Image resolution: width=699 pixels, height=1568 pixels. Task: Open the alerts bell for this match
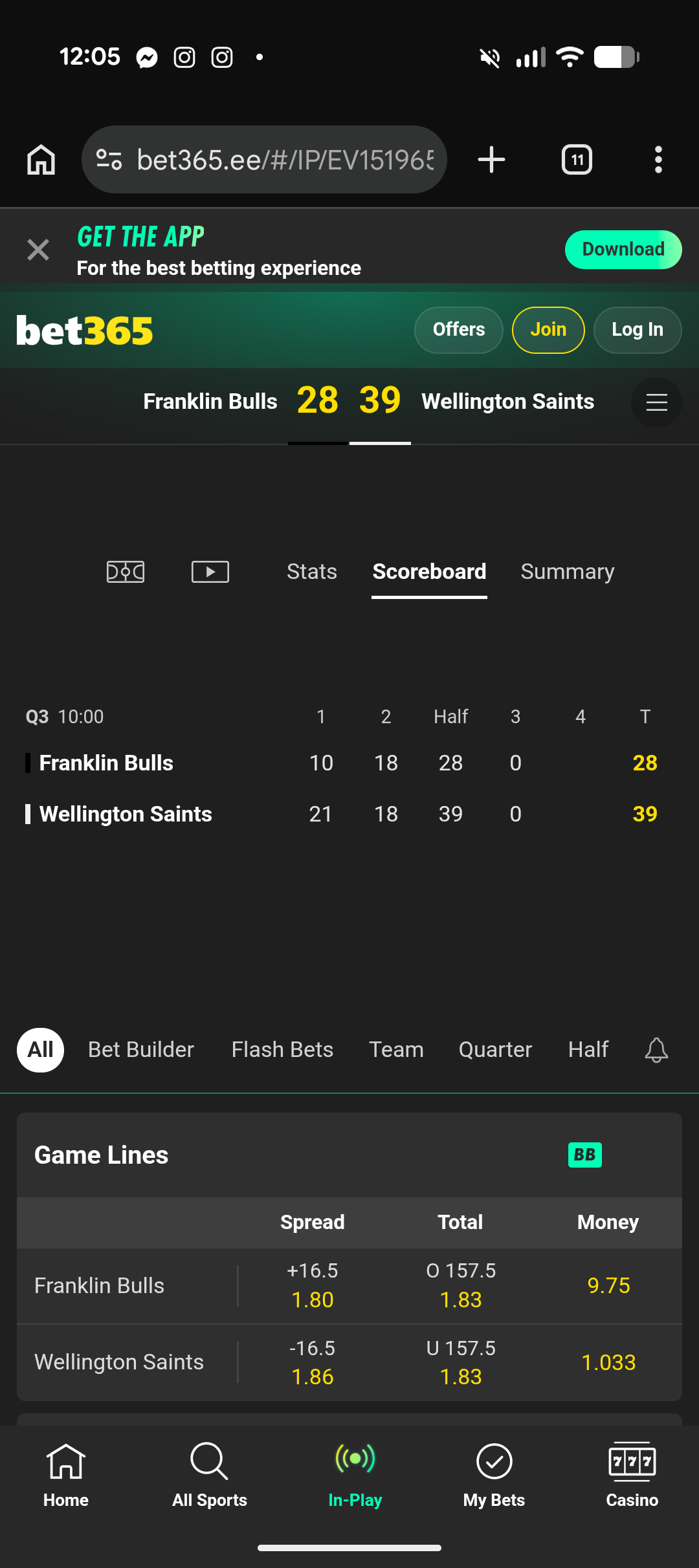pyautogui.click(x=656, y=1050)
